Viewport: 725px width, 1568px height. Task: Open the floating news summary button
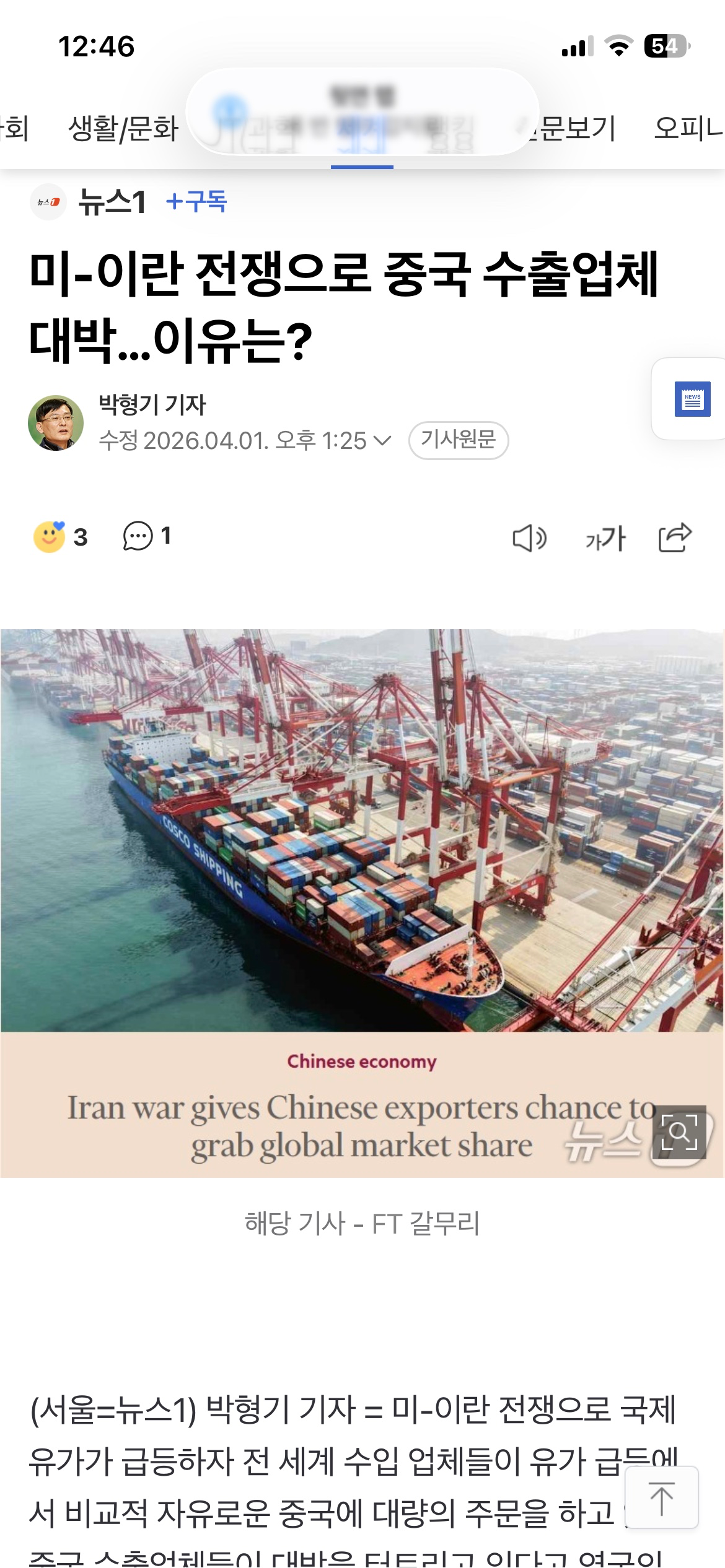692,399
